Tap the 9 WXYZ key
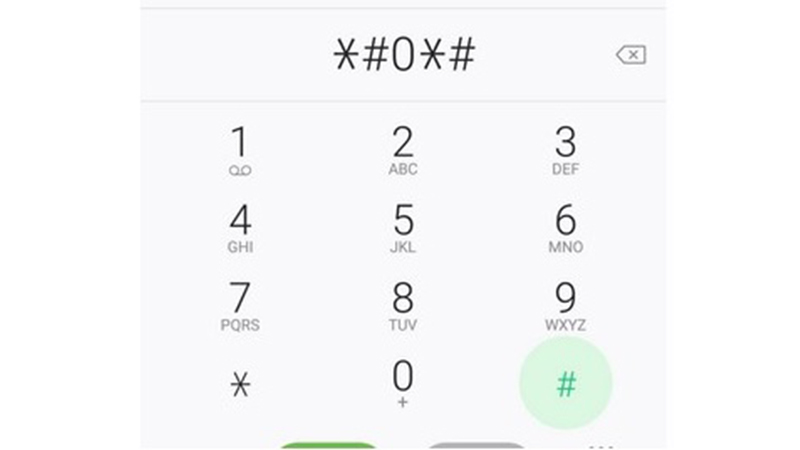This screenshot has width=800, height=450. pos(565,306)
